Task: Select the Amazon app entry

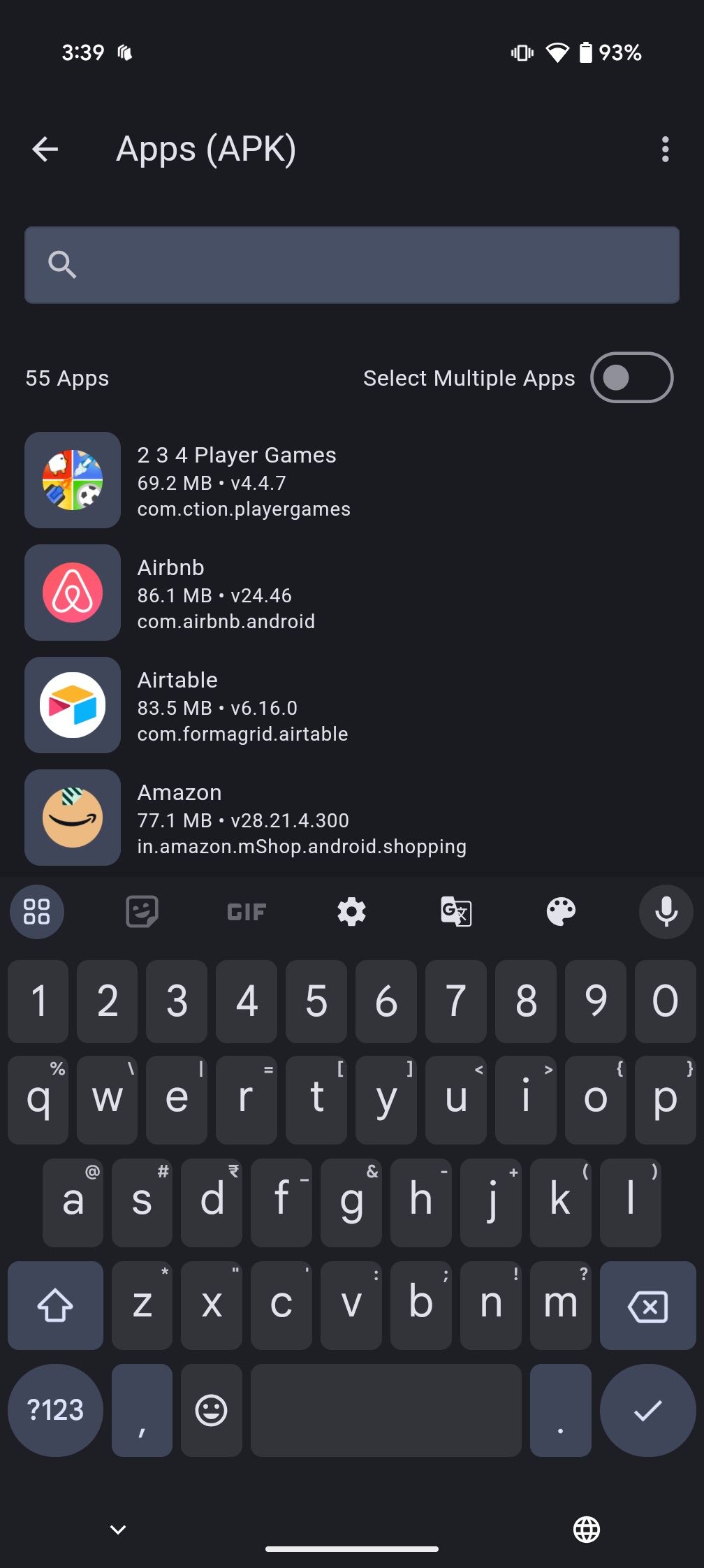Action: [x=300, y=818]
